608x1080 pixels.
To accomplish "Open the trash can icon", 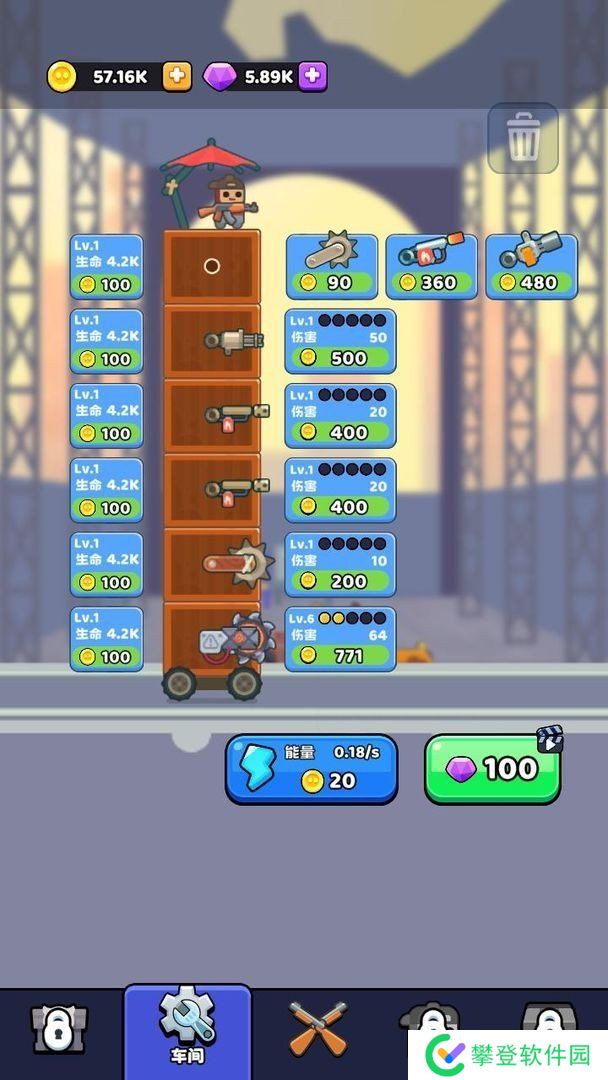I will click(x=523, y=138).
